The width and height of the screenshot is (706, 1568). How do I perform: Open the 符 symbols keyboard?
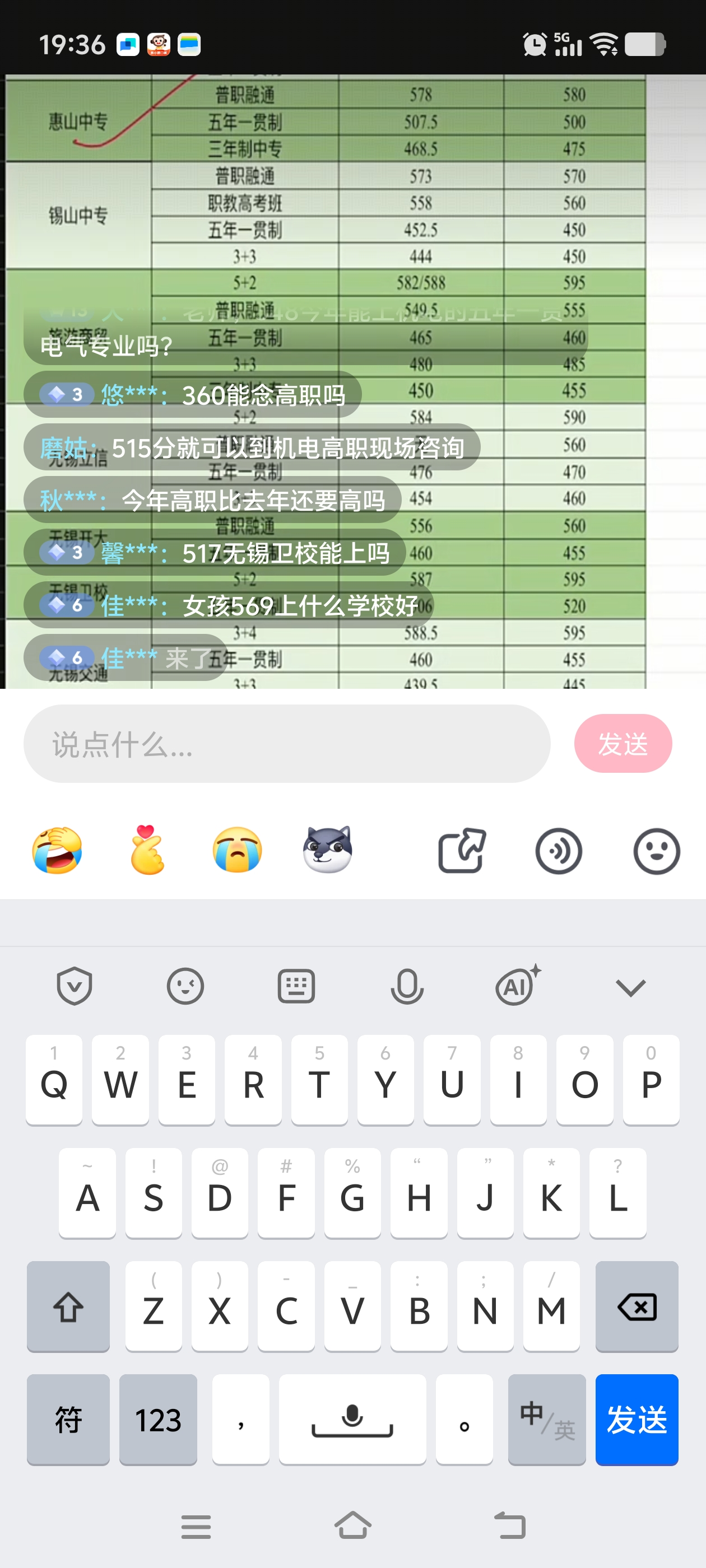(68, 1420)
